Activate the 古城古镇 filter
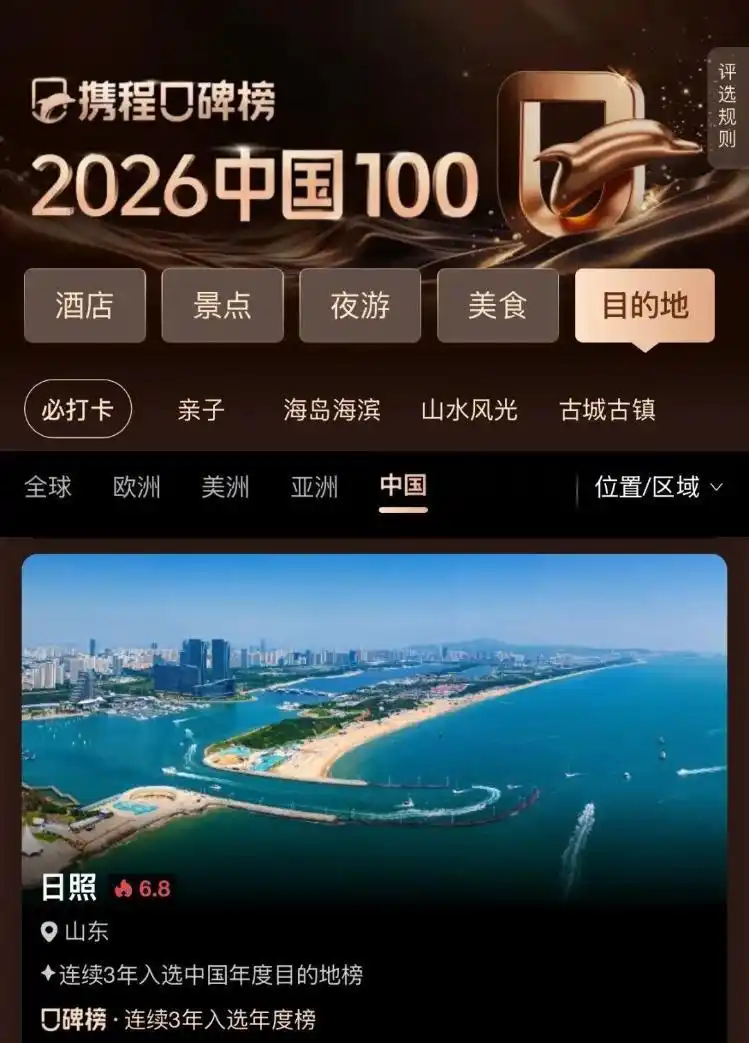The width and height of the screenshot is (749, 1043). tap(608, 410)
